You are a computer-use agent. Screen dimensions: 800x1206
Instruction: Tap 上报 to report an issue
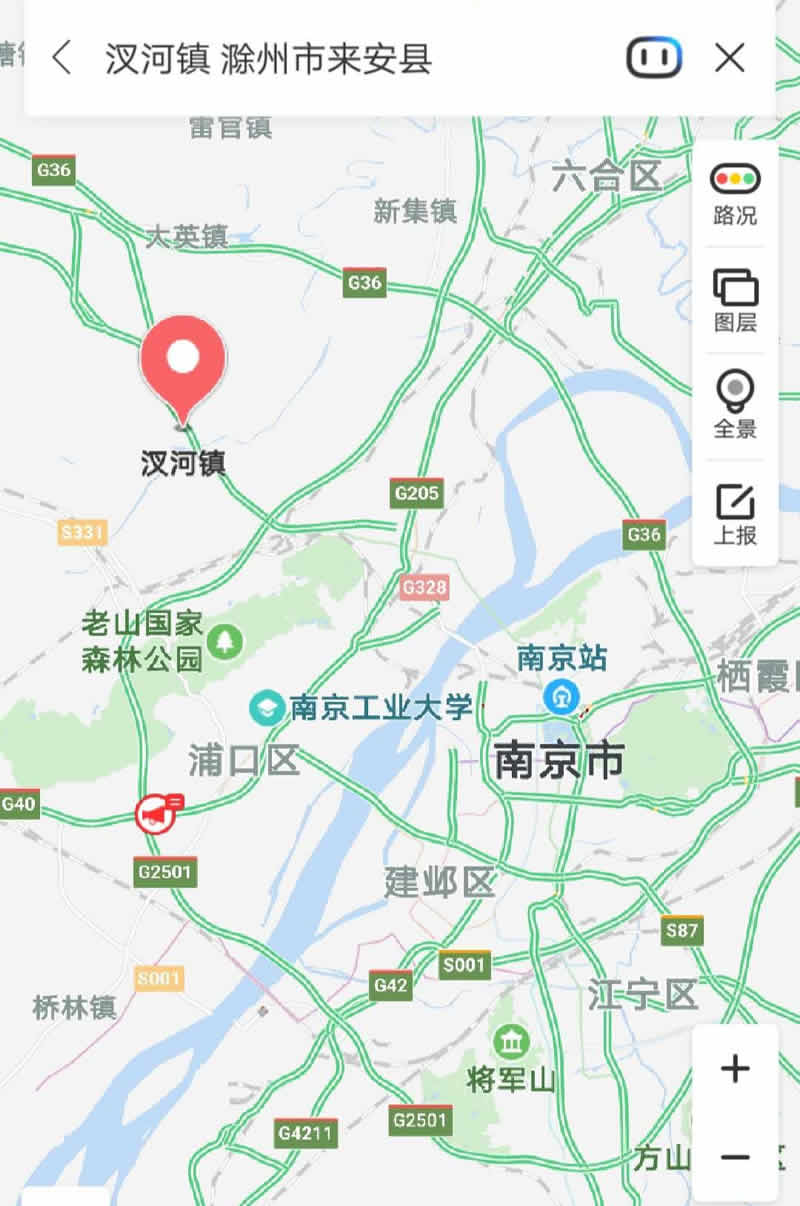click(735, 514)
